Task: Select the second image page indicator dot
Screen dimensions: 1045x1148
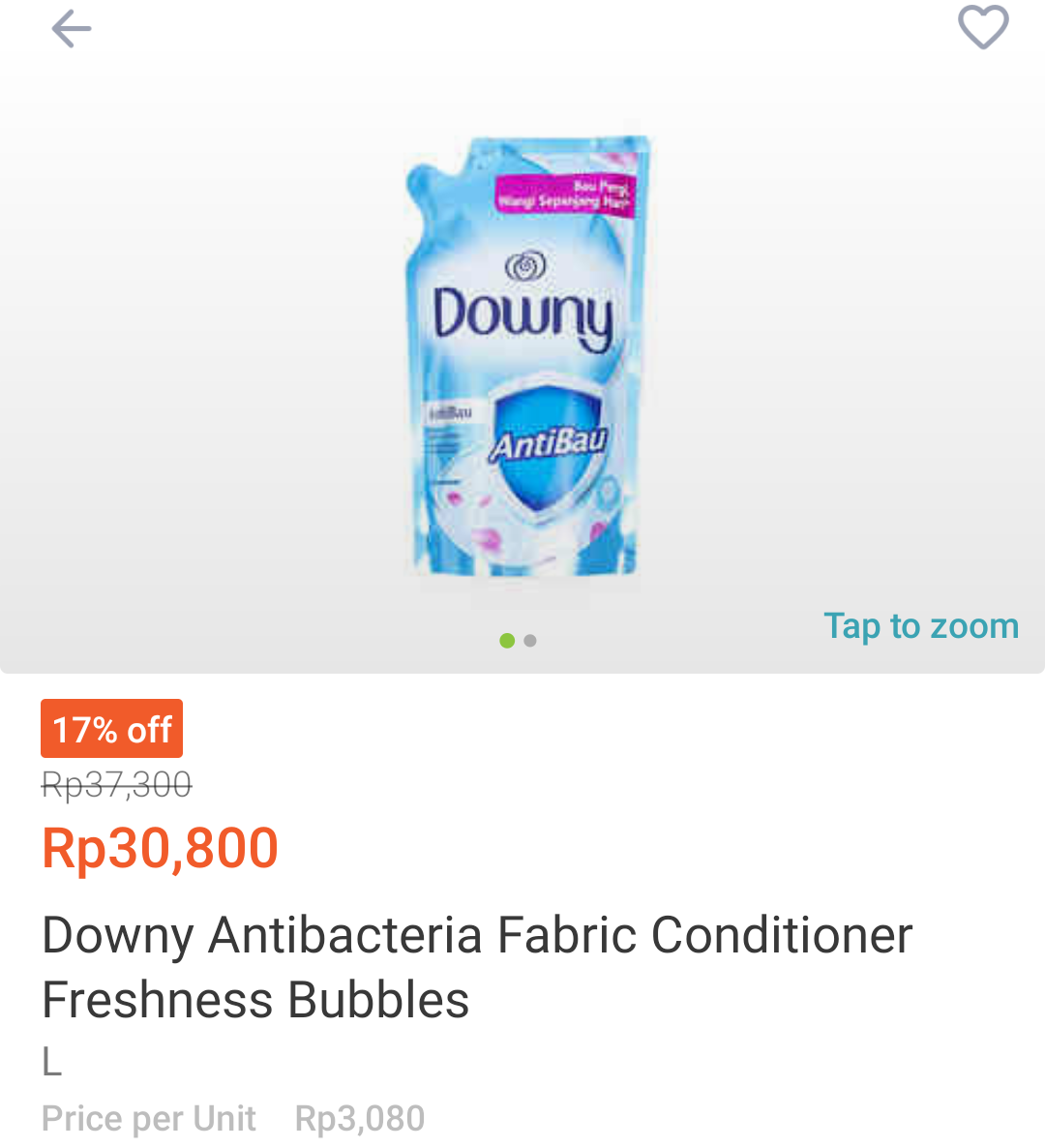Action: [530, 641]
